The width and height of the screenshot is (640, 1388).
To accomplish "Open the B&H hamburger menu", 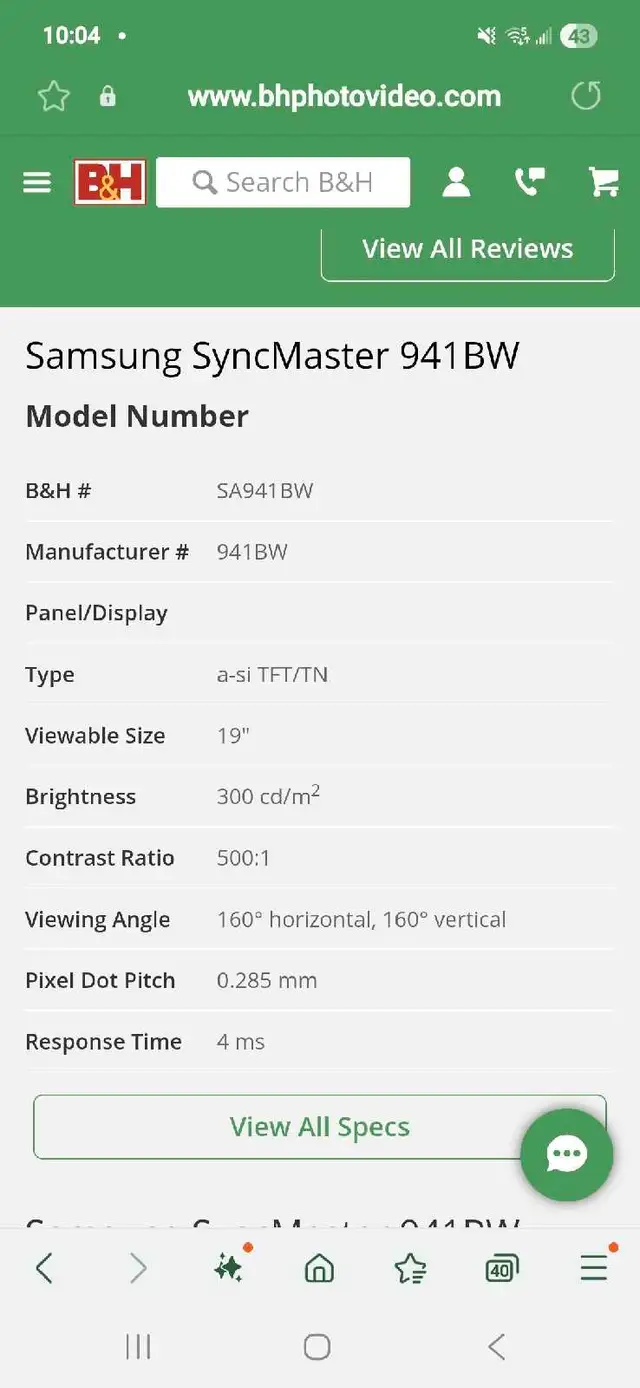I will pos(37,182).
